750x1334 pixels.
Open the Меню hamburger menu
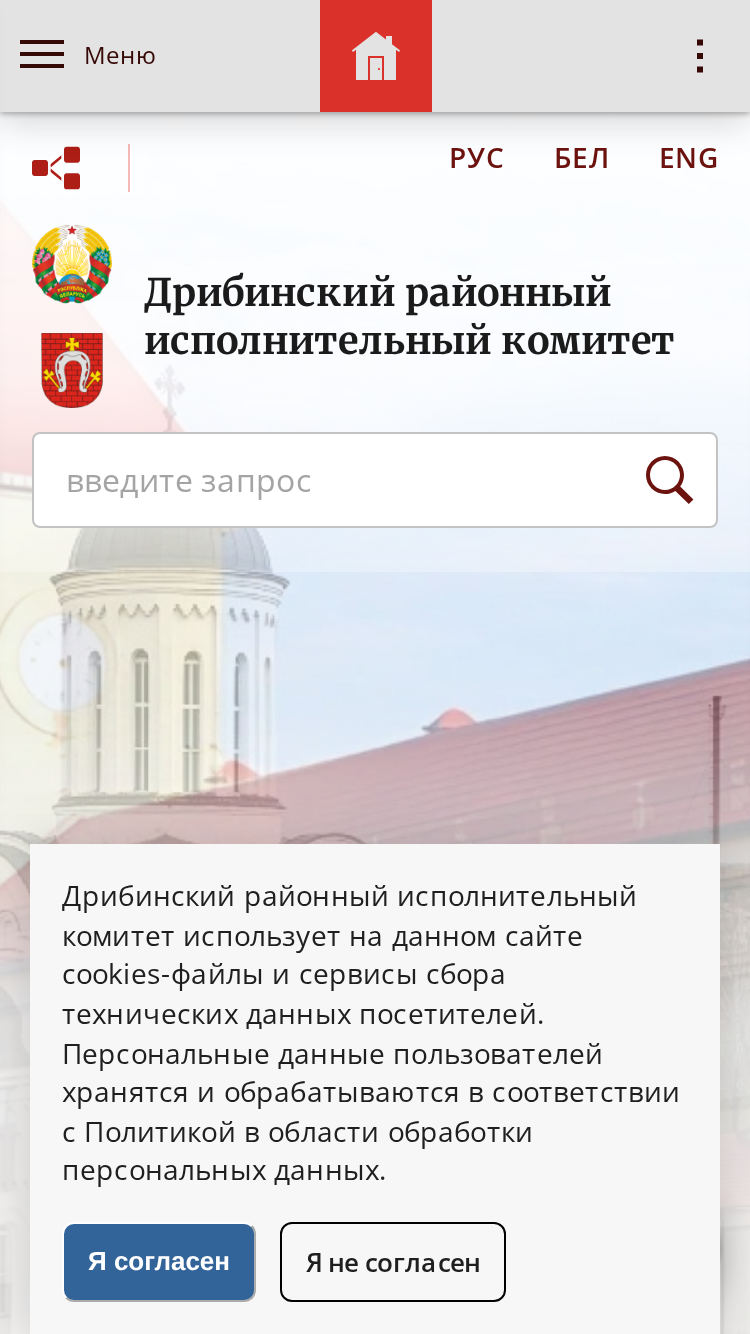(x=88, y=55)
